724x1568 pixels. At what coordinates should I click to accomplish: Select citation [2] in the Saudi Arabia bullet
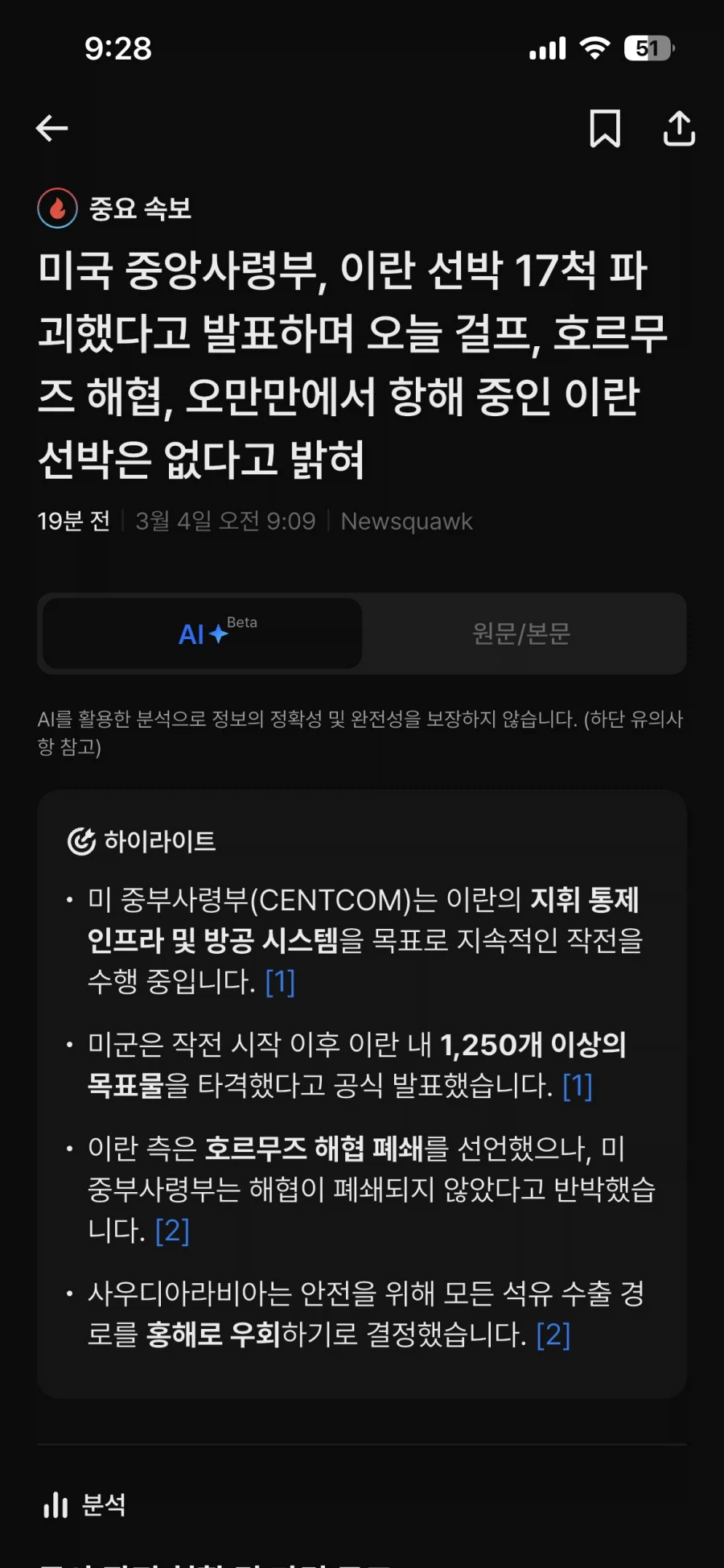tap(553, 1337)
